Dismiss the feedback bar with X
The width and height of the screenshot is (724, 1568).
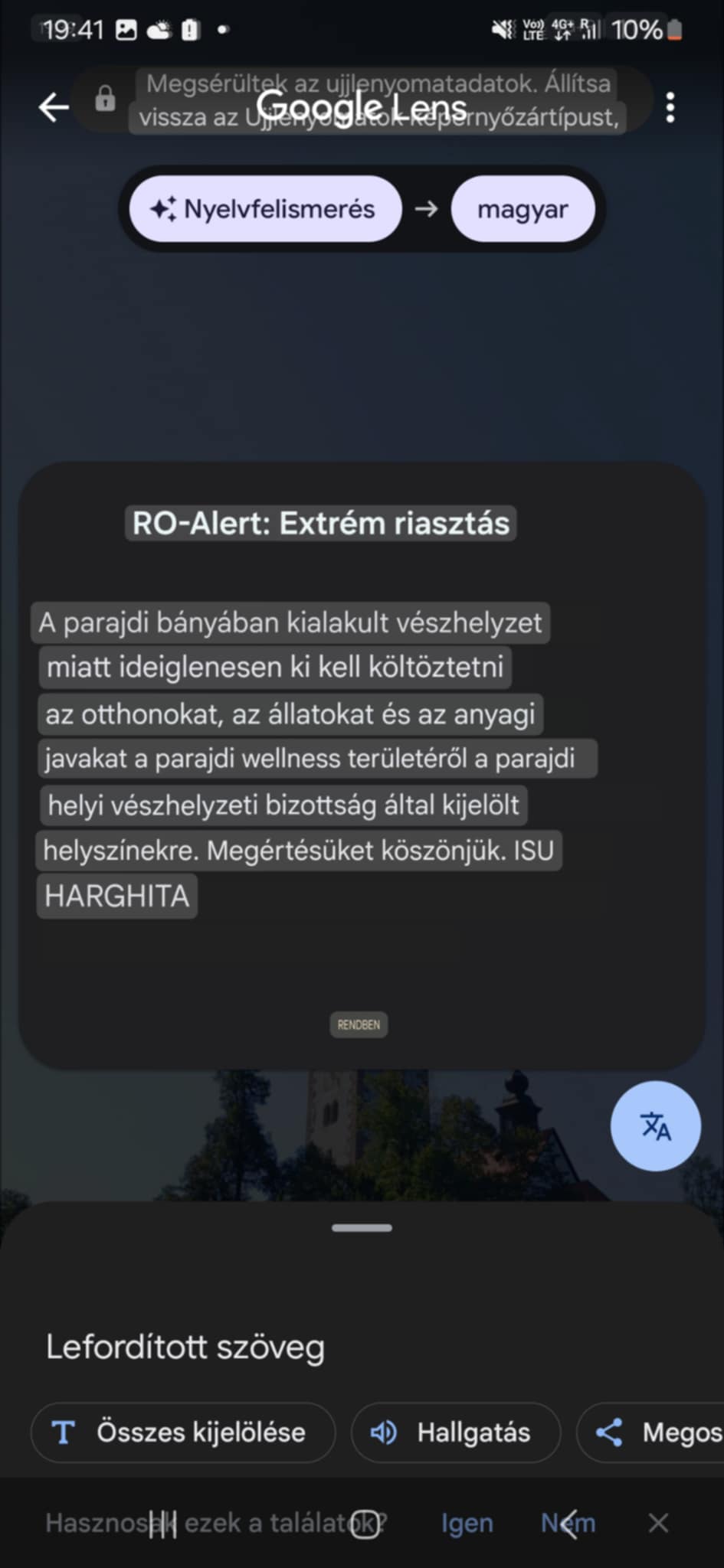coord(658,1523)
